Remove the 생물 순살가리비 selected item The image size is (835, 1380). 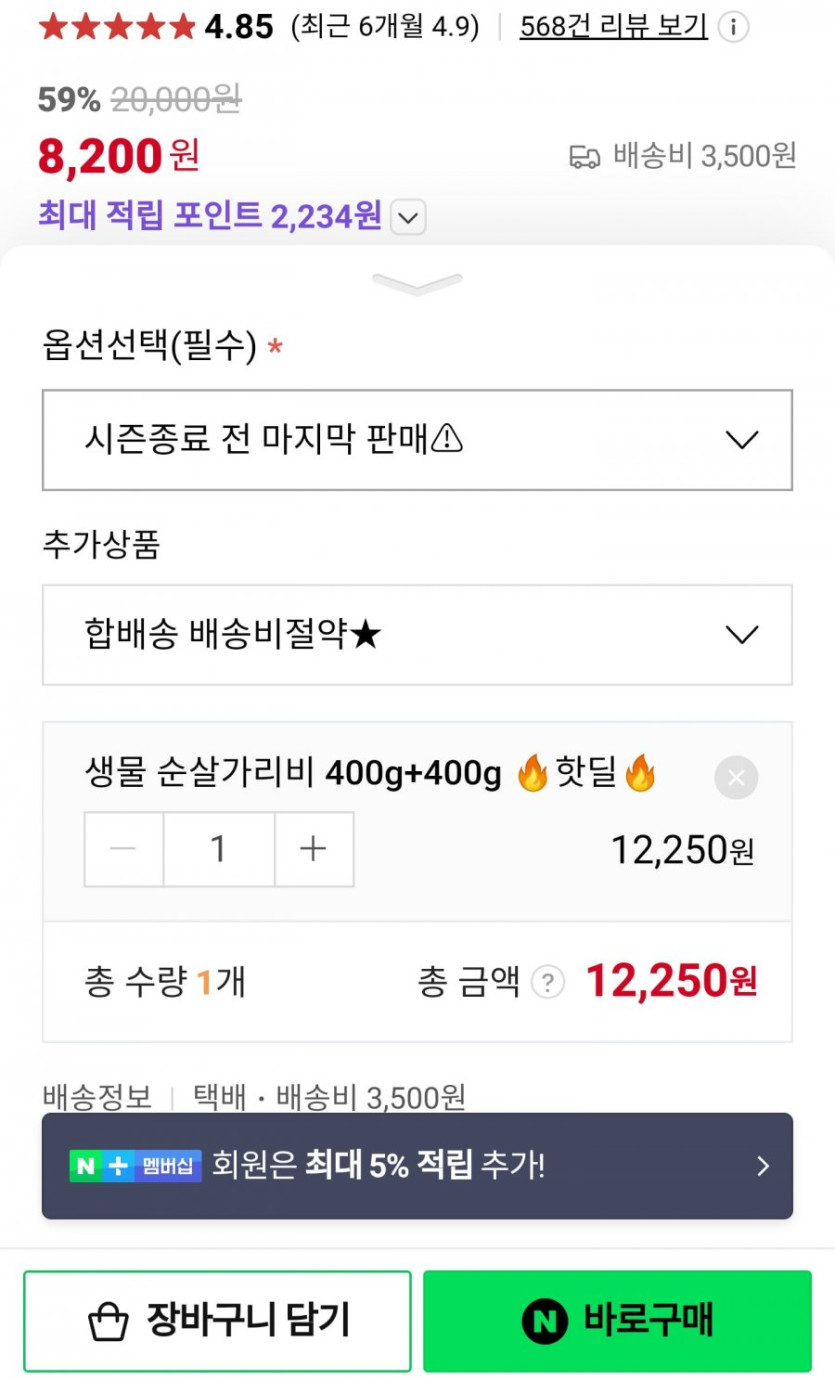[736, 777]
